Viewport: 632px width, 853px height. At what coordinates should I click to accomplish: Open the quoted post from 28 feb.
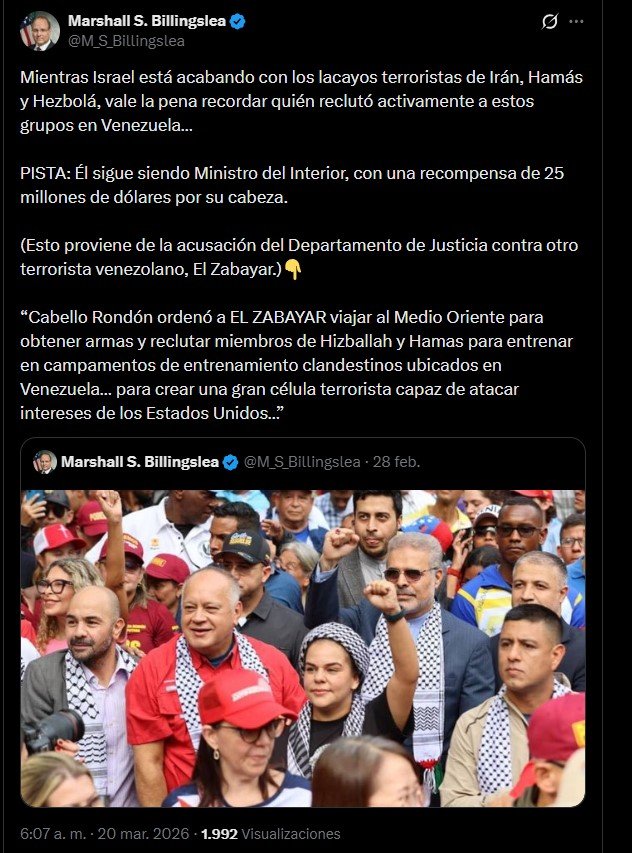pos(300,462)
